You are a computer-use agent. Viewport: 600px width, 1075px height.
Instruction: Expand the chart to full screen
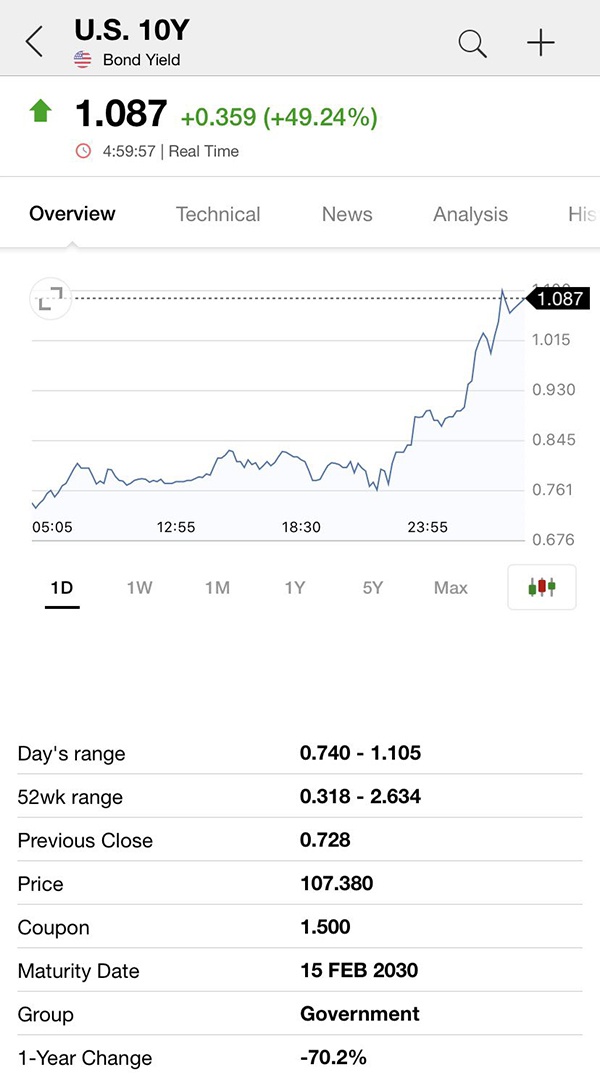click(50, 299)
